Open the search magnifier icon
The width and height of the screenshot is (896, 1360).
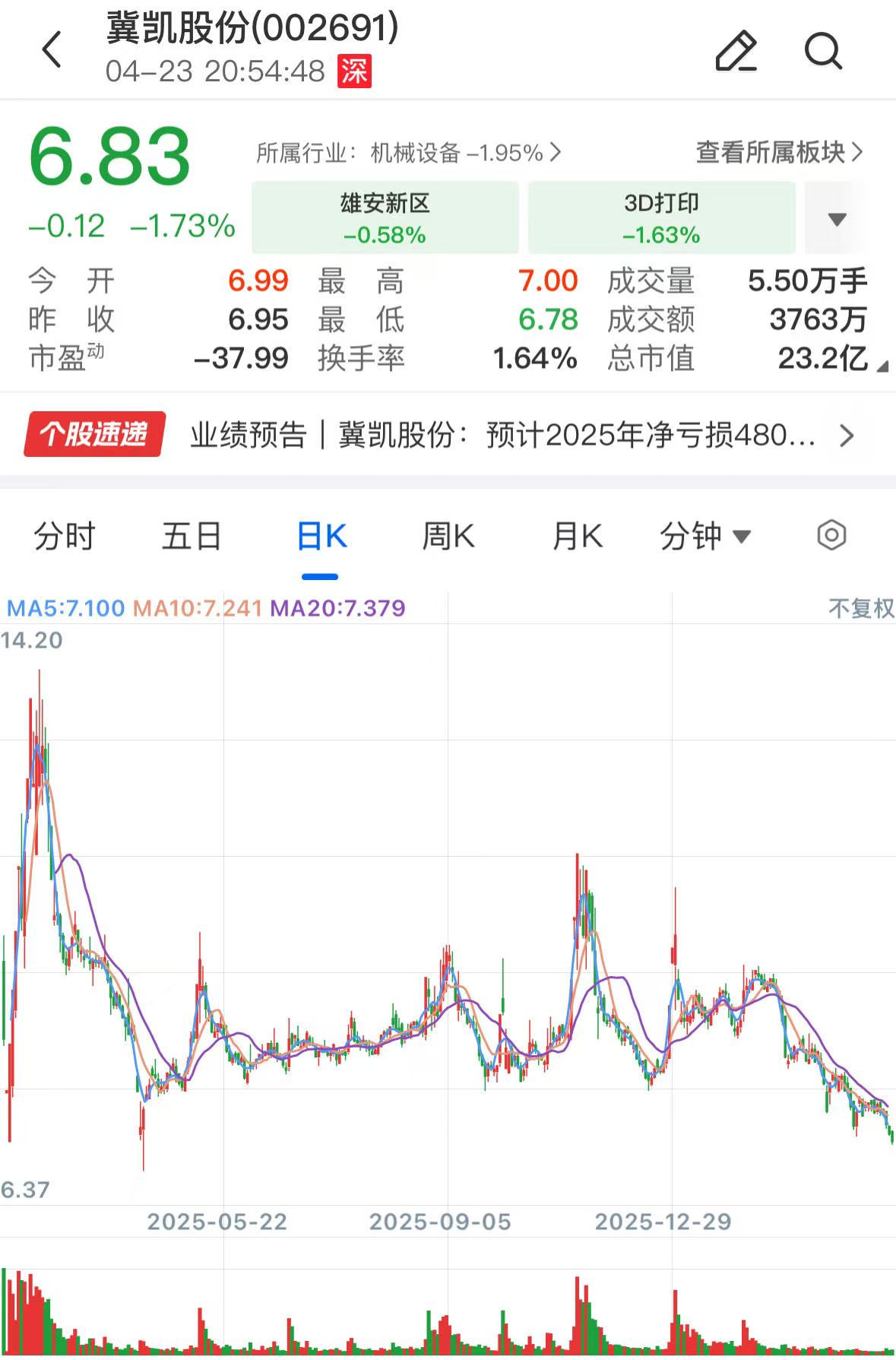tap(823, 52)
